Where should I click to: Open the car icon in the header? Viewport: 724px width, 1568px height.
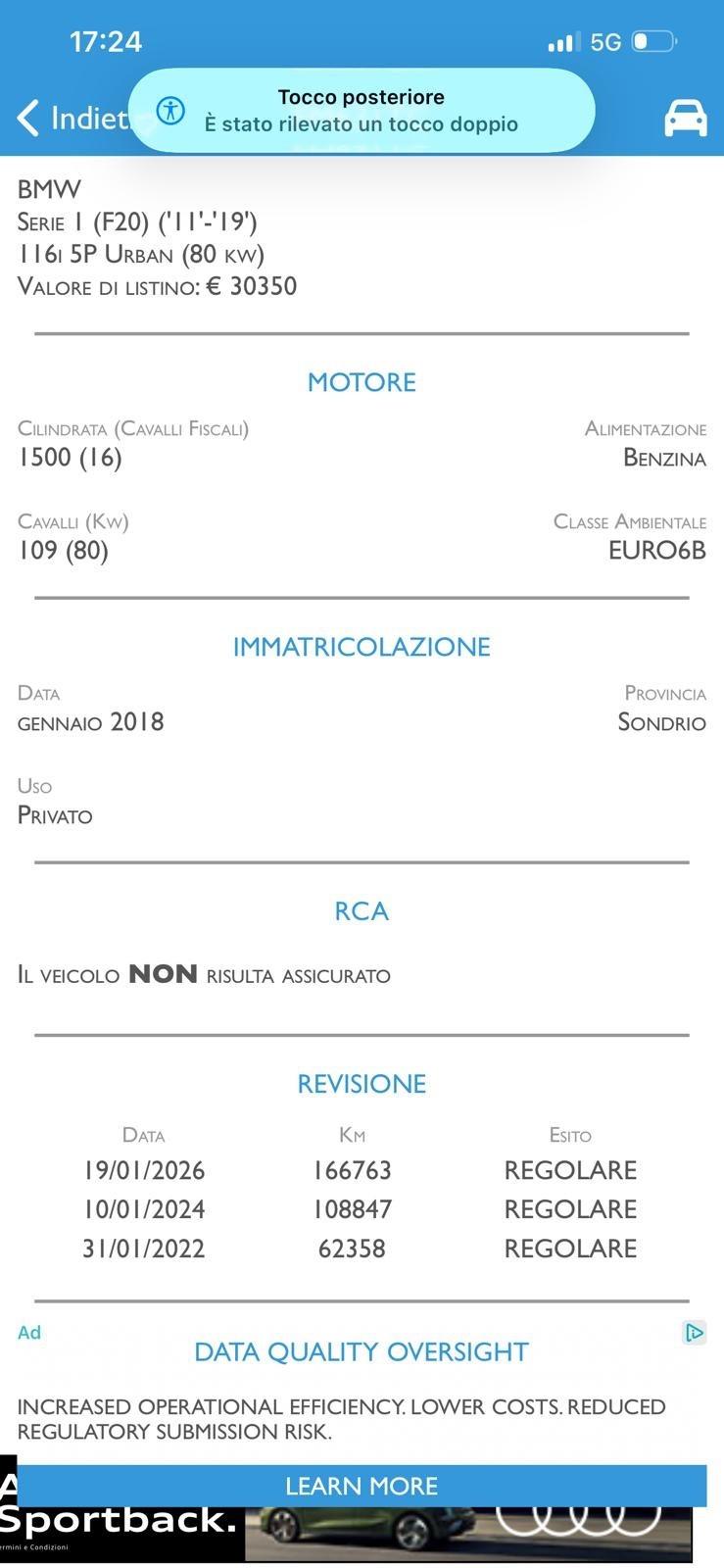pyautogui.click(x=685, y=118)
